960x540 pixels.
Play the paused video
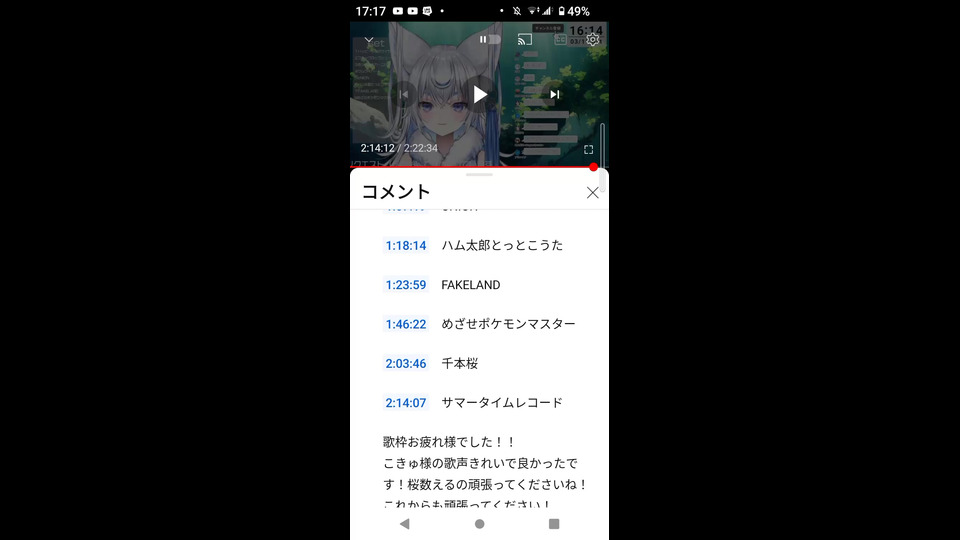coord(480,94)
